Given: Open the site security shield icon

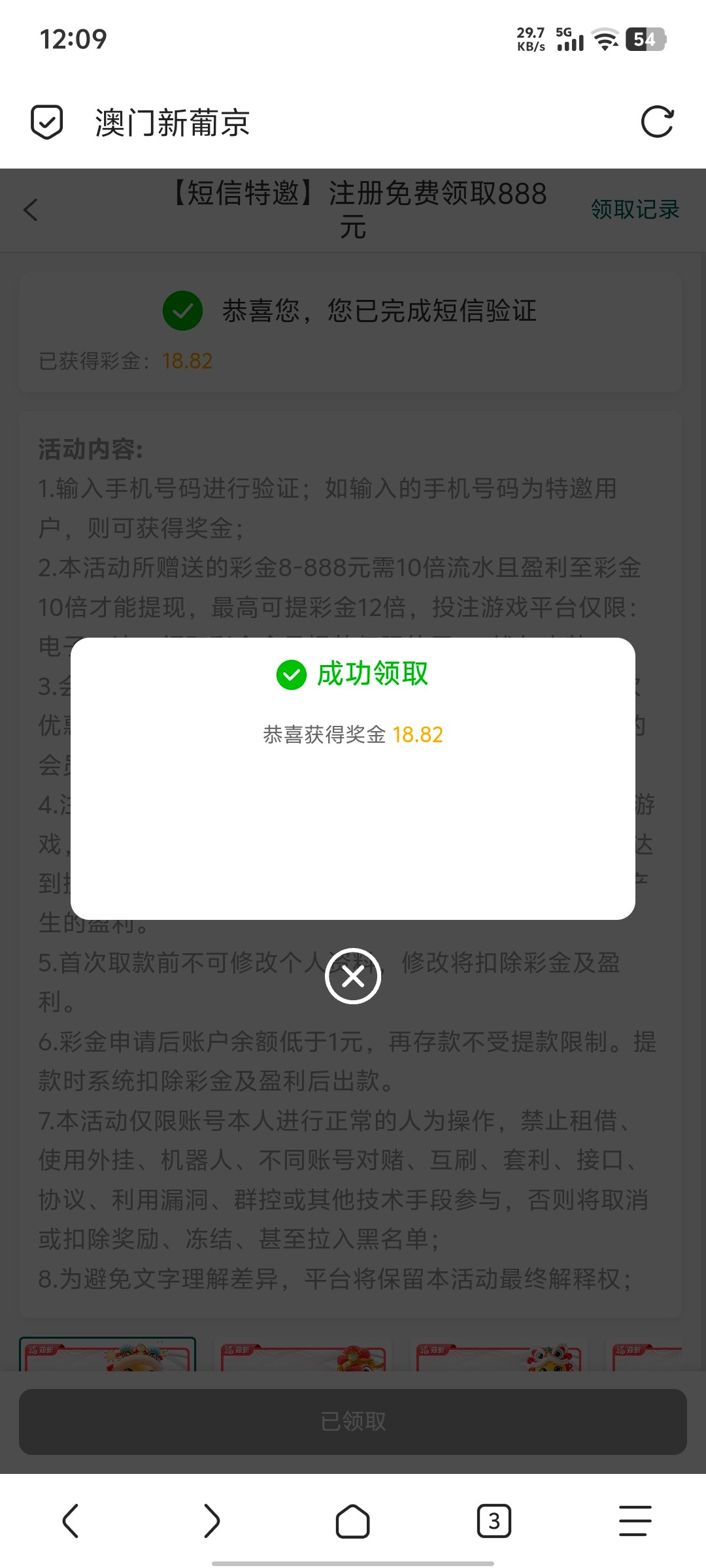Looking at the screenshot, I should tap(47, 122).
